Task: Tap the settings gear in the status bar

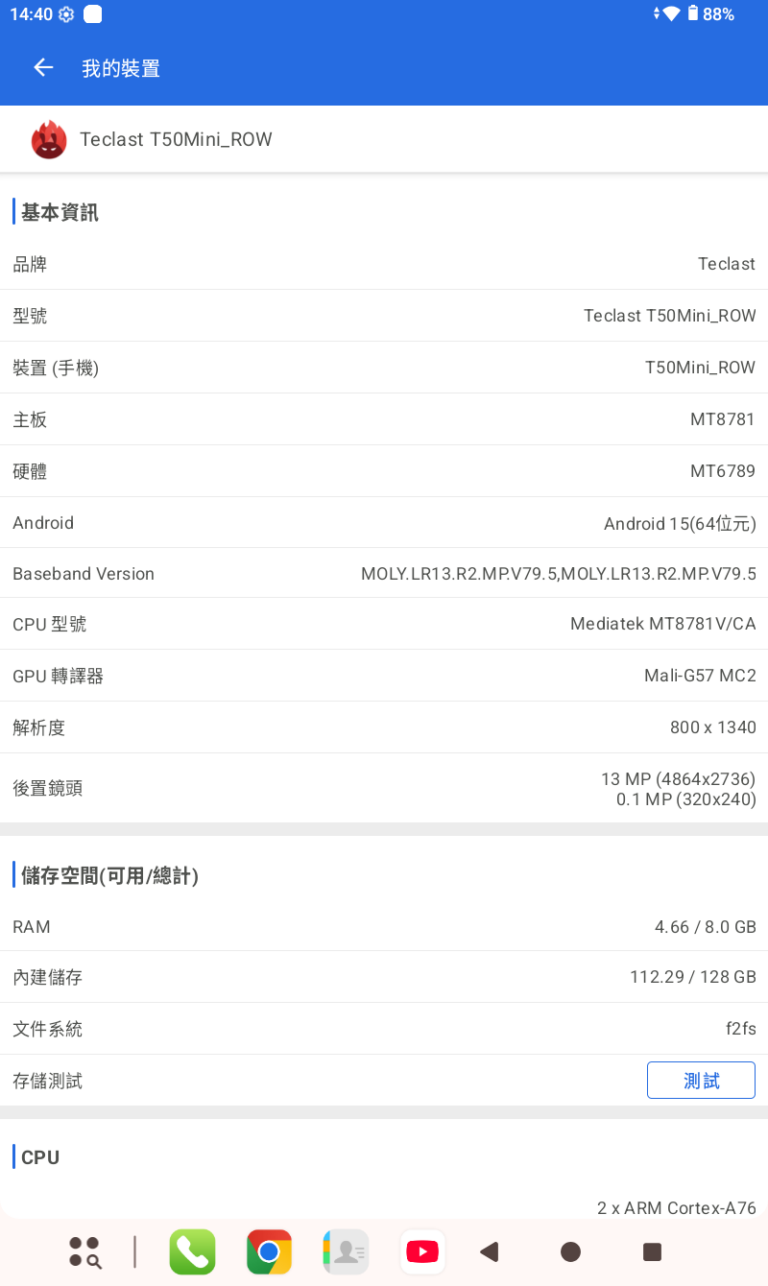Action: point(64,14)
